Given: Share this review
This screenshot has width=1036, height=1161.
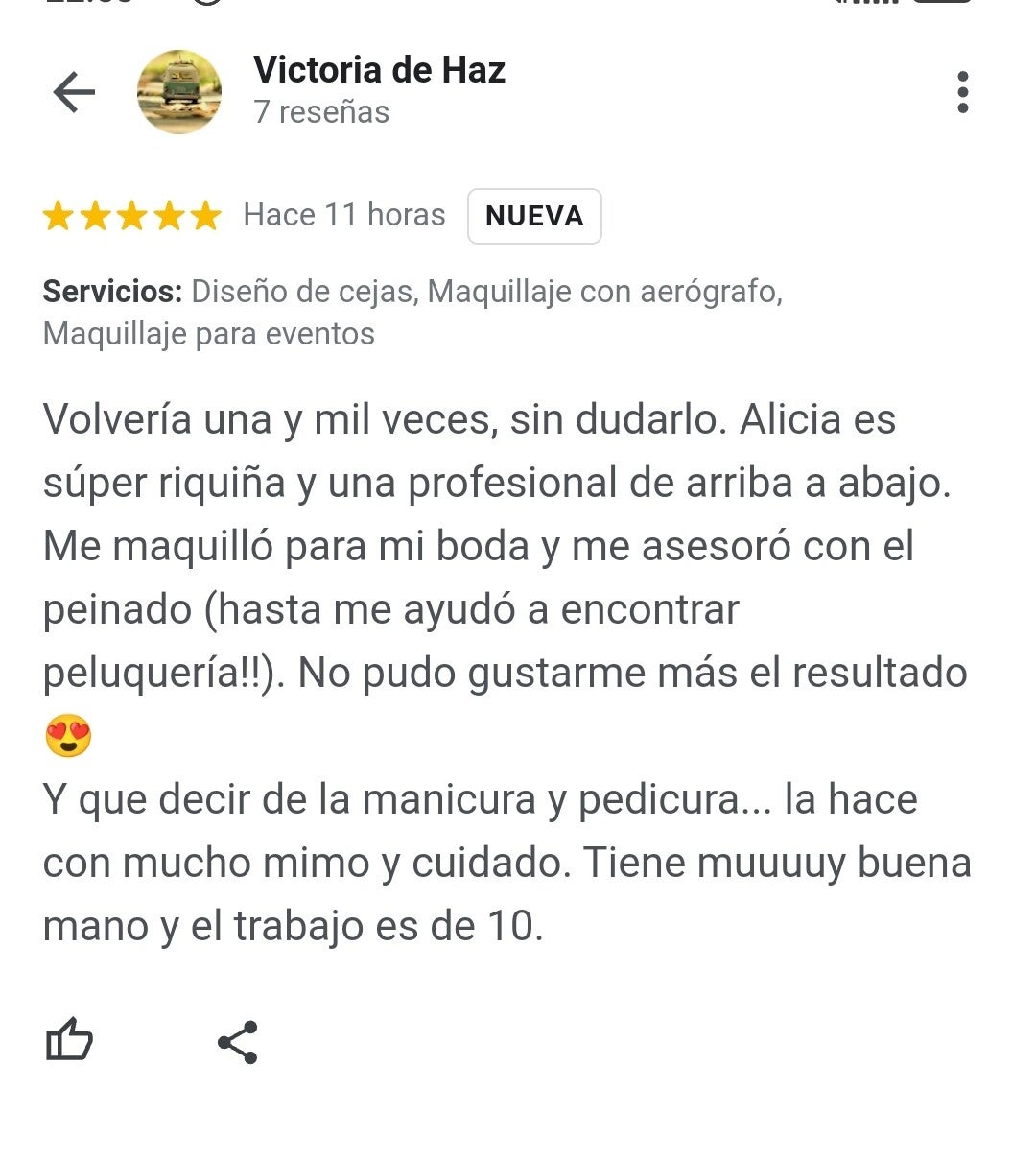Looking at the screenshot, I should [x=237, y=1042].
